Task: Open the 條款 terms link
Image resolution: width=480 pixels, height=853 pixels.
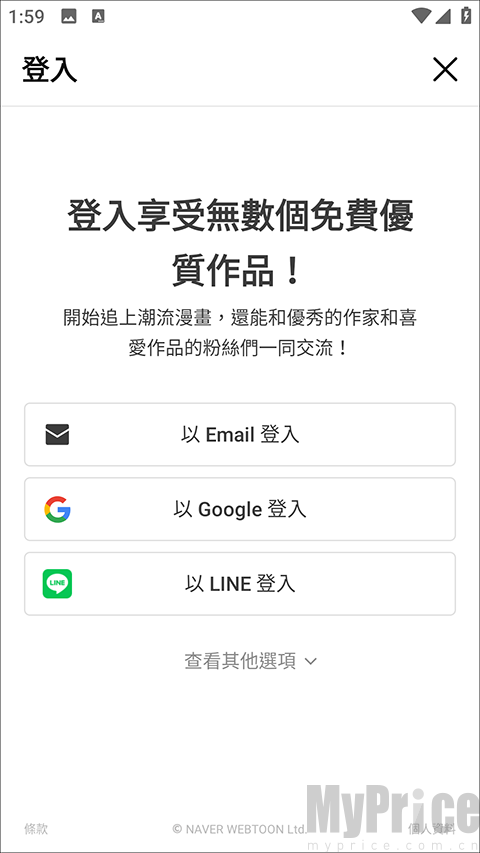Action: point(36,829)
